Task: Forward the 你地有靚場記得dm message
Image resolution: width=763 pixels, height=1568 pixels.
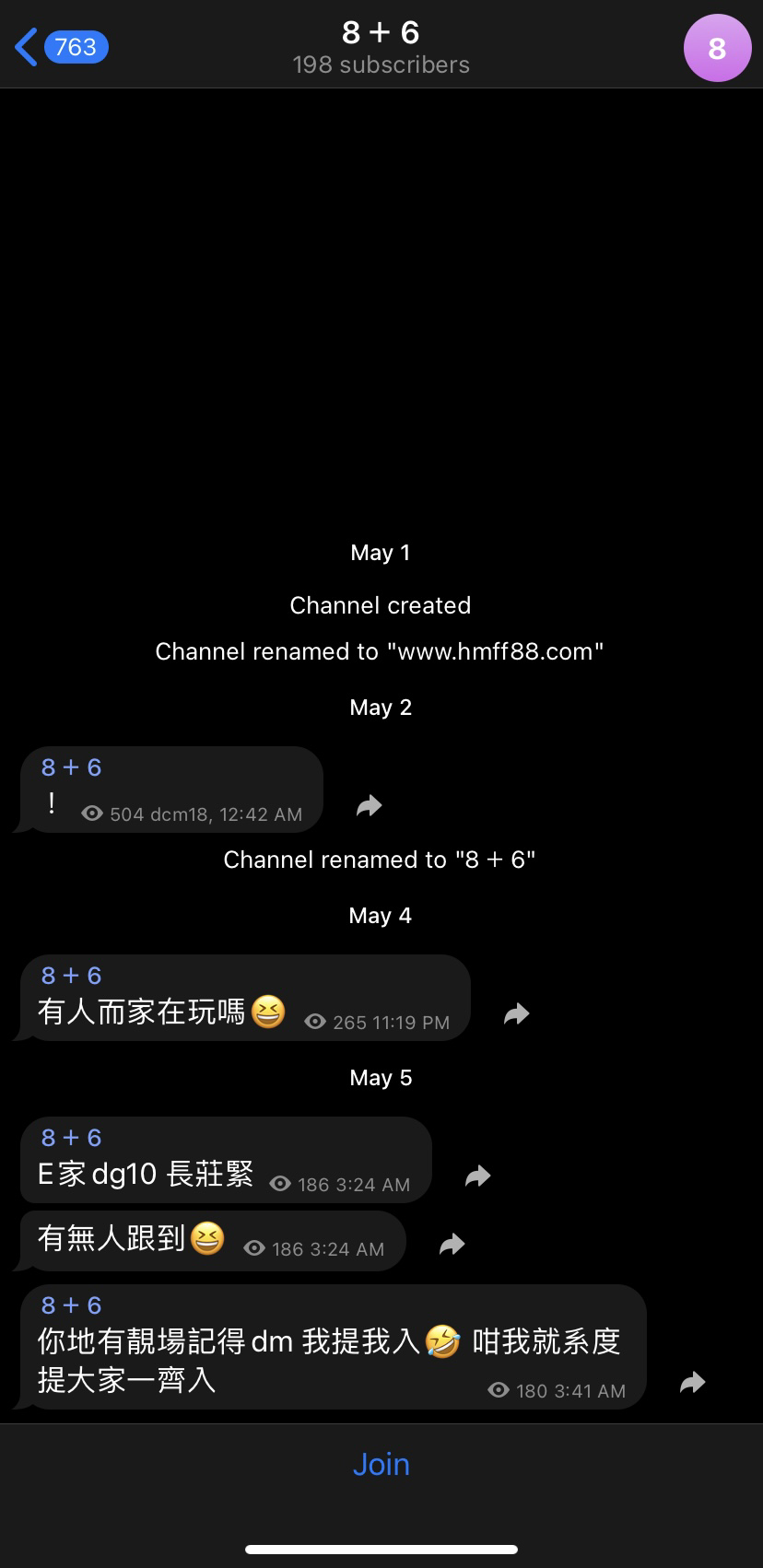Action: point(692,1383)
